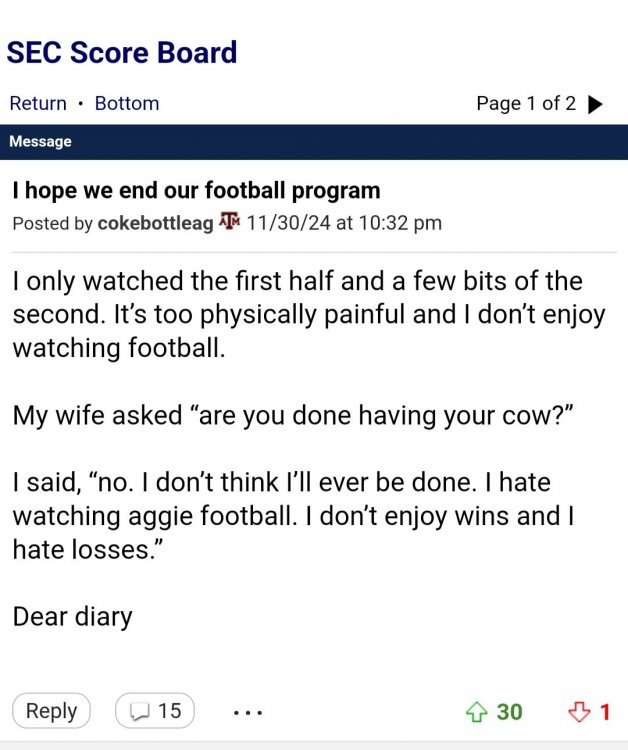628x750 pixels.
Task: Open the SEC Score Board forum link
Action: [122, 52]
